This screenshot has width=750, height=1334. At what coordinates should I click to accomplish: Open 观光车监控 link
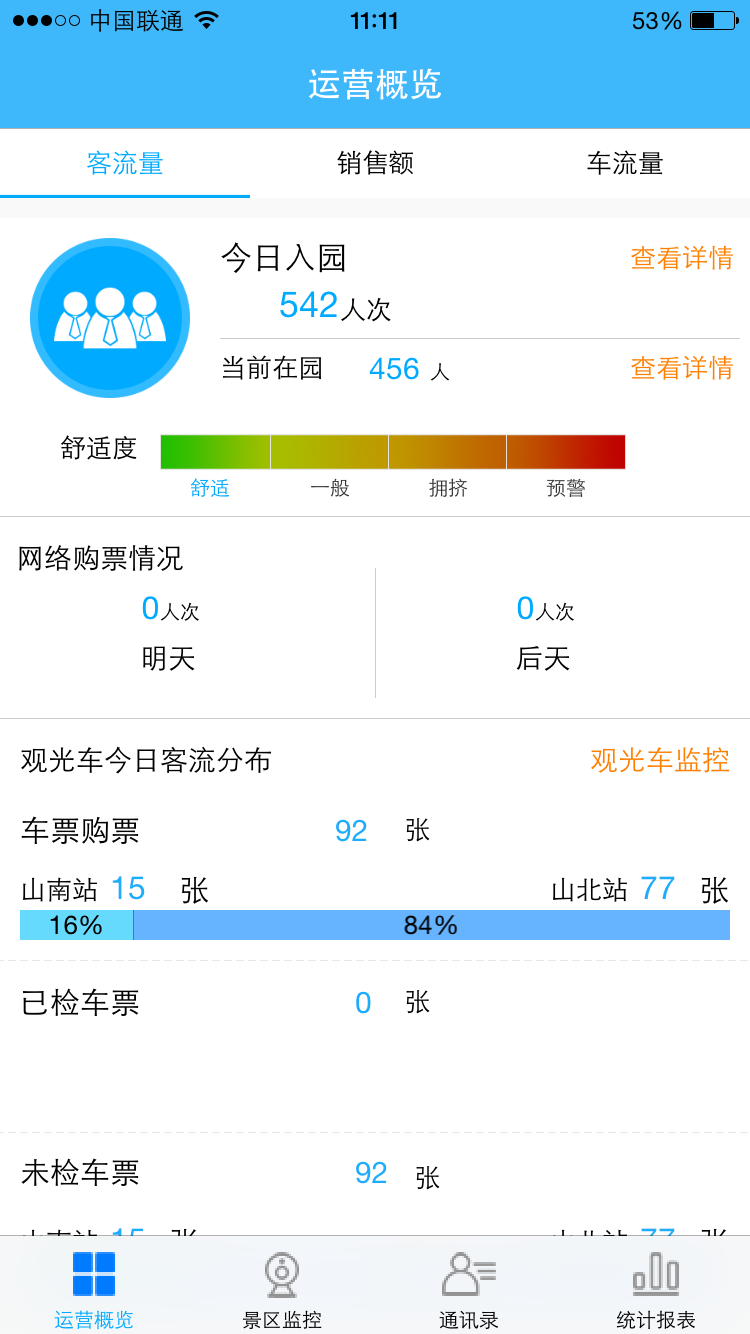[x=660, y=760]
